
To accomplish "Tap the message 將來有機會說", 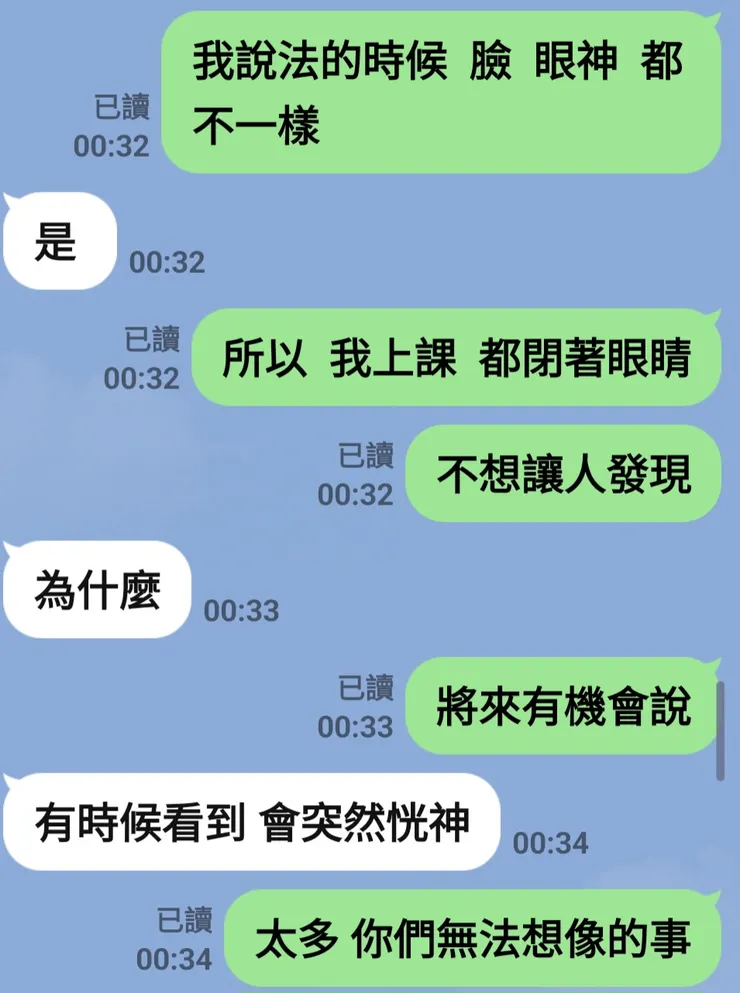I will coord(560,707).
